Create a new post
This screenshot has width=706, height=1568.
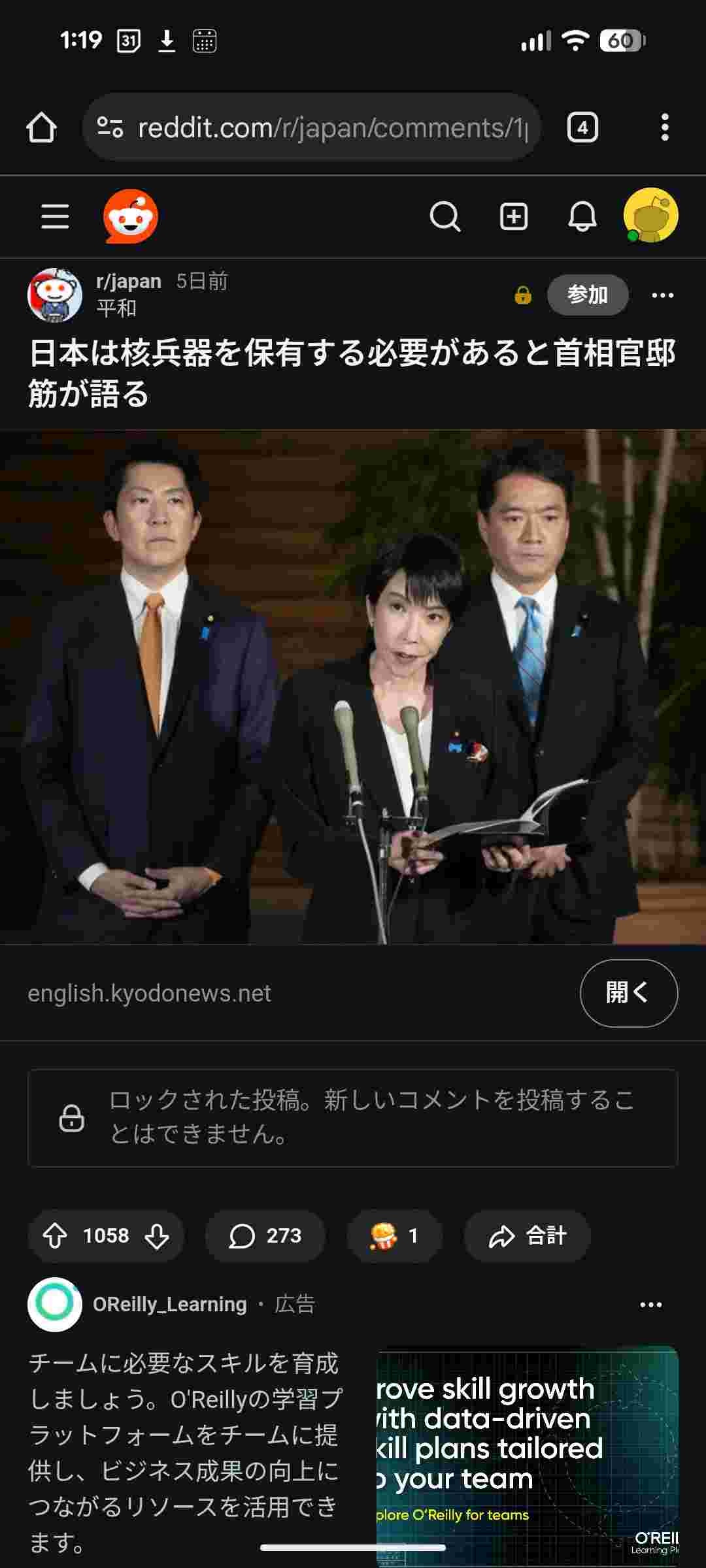click(x=514, y=216)
